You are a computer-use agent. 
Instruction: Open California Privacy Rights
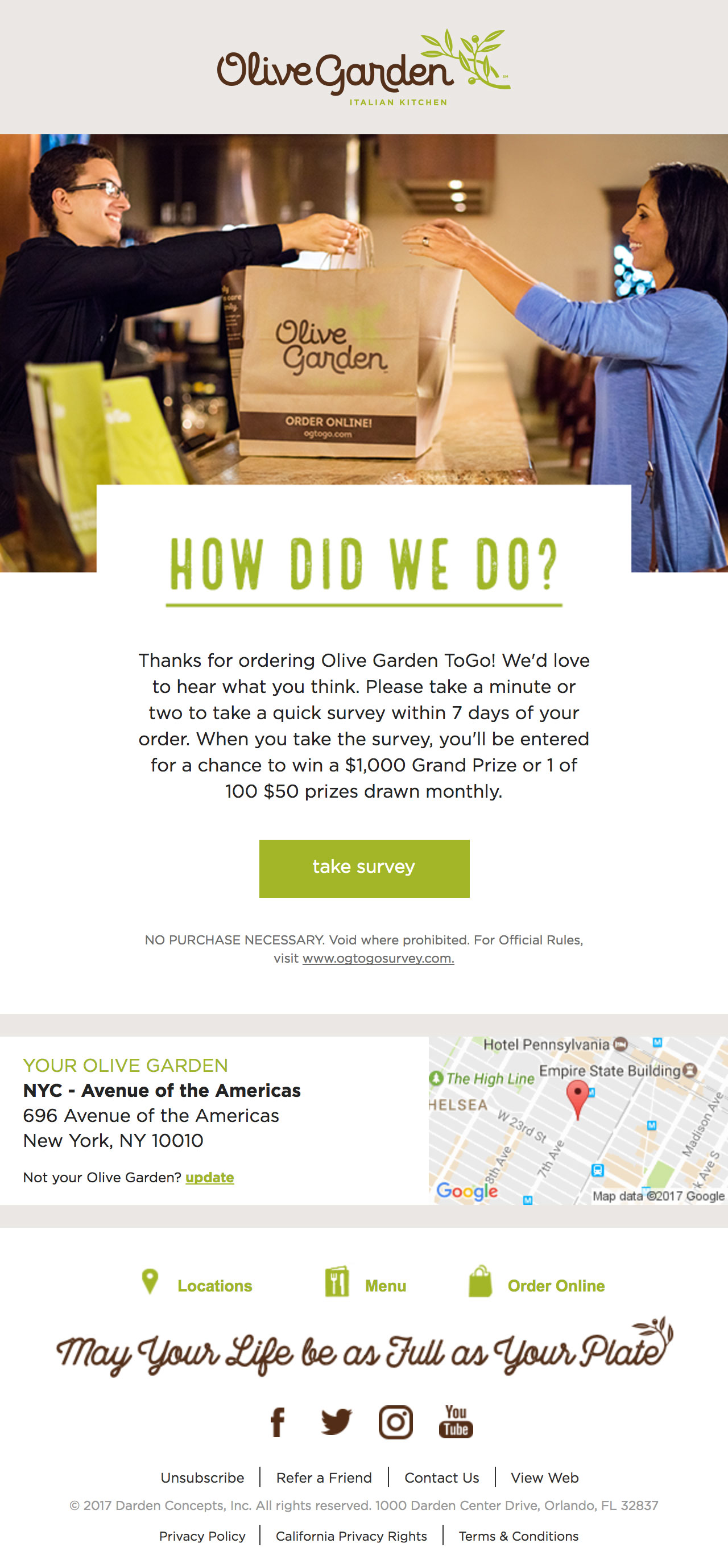(x=351, y=1536)
